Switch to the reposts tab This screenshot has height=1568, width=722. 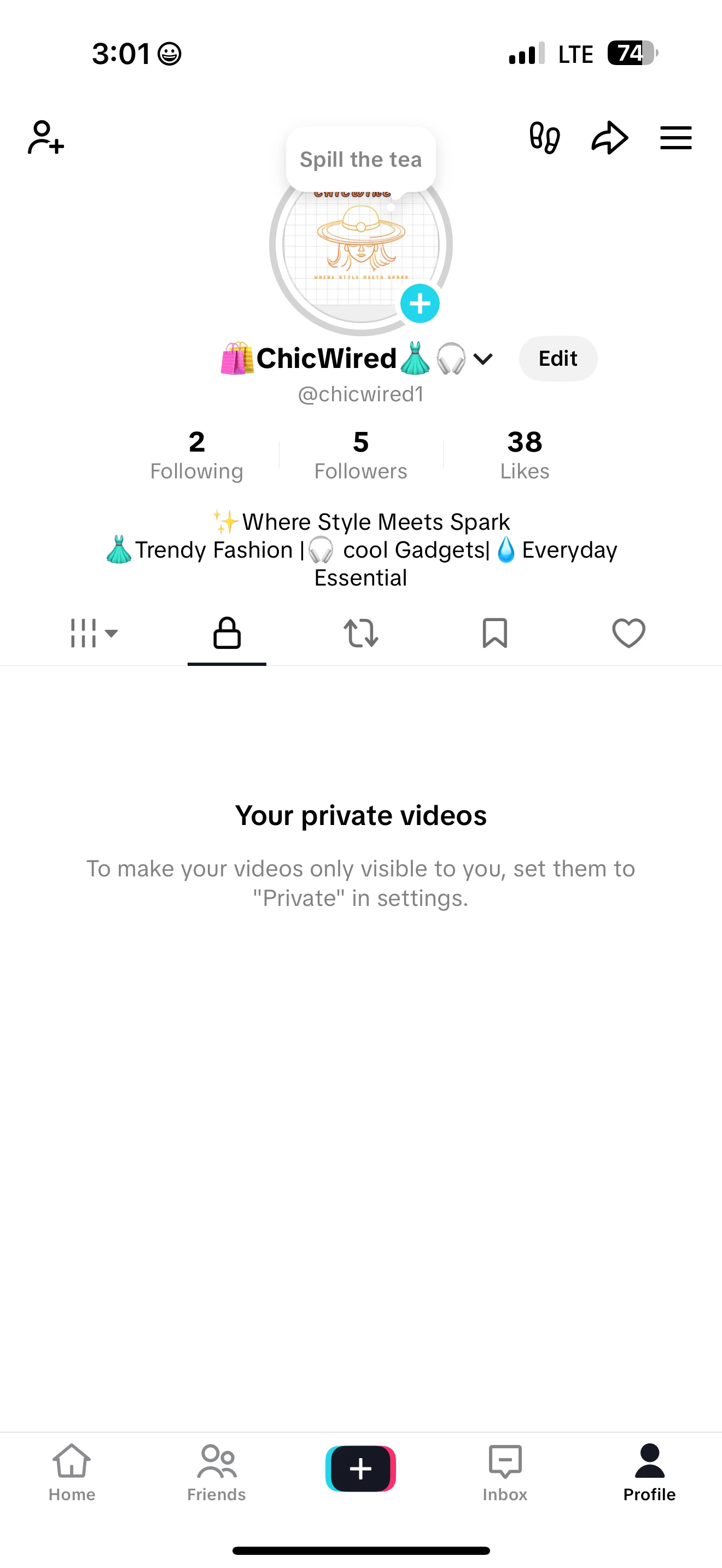pyautogui.click(x=361, y=633)
